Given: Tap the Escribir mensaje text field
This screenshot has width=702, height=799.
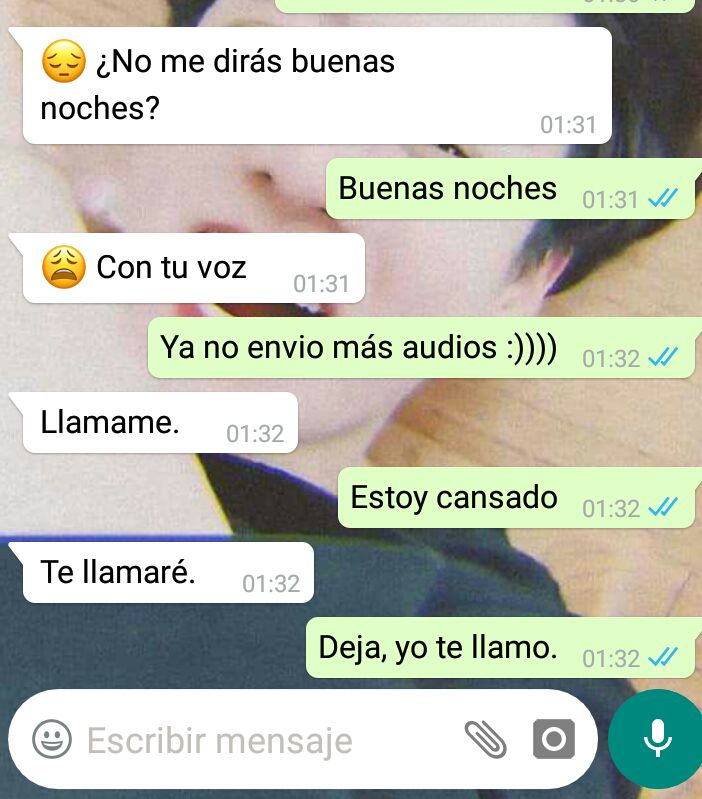Looking at the screenshot, I should coord(250,741).
